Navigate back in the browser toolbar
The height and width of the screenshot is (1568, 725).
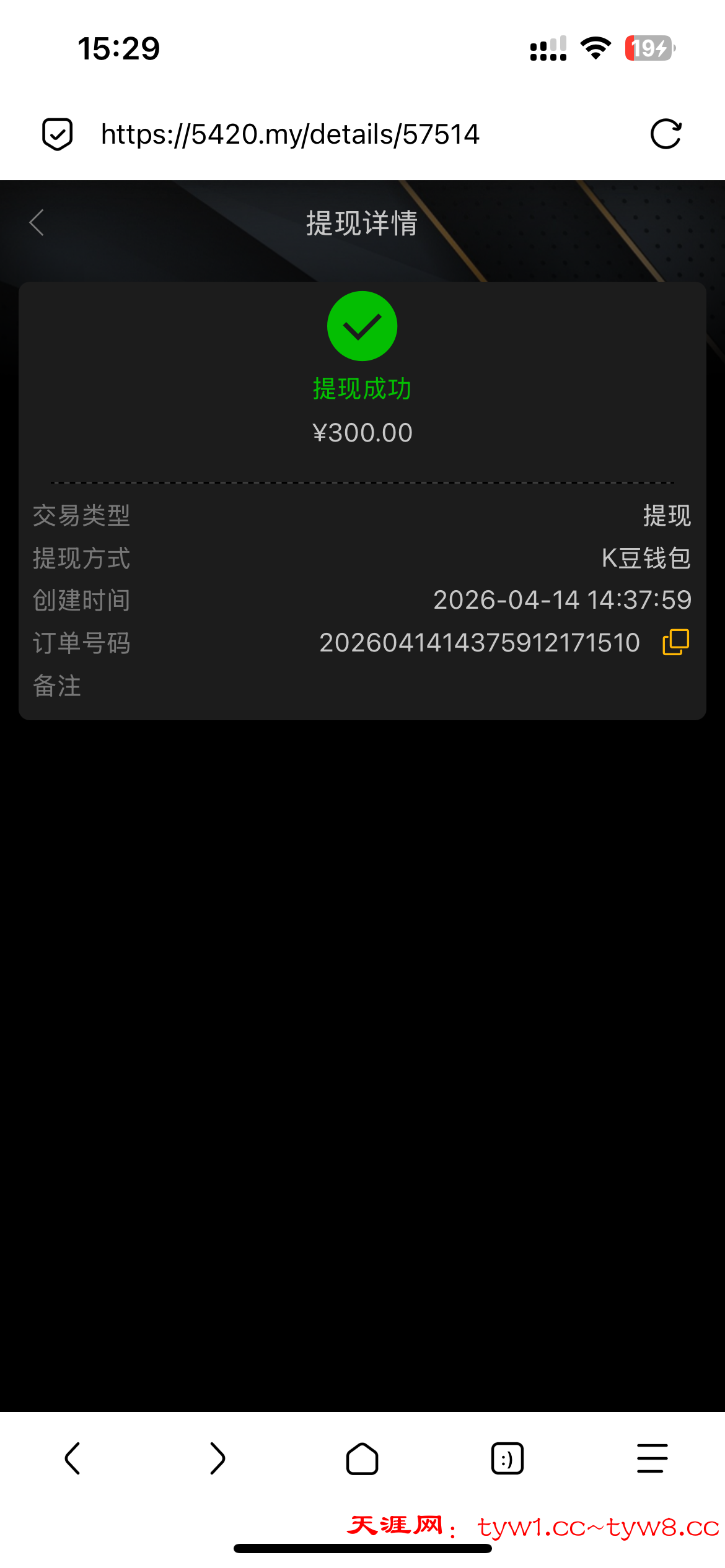tap(72, 1458)
